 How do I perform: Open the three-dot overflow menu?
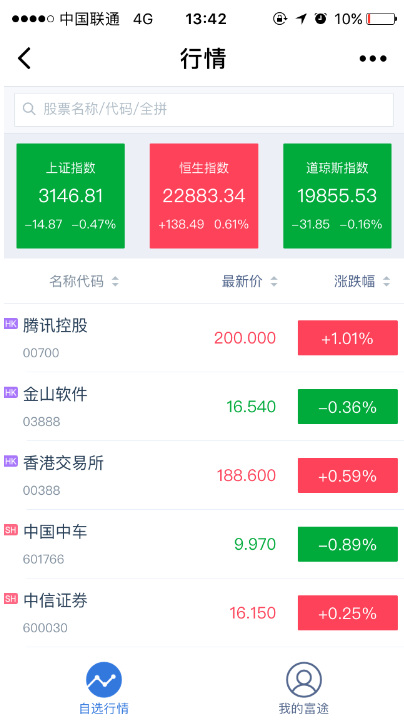coord(373,58)
